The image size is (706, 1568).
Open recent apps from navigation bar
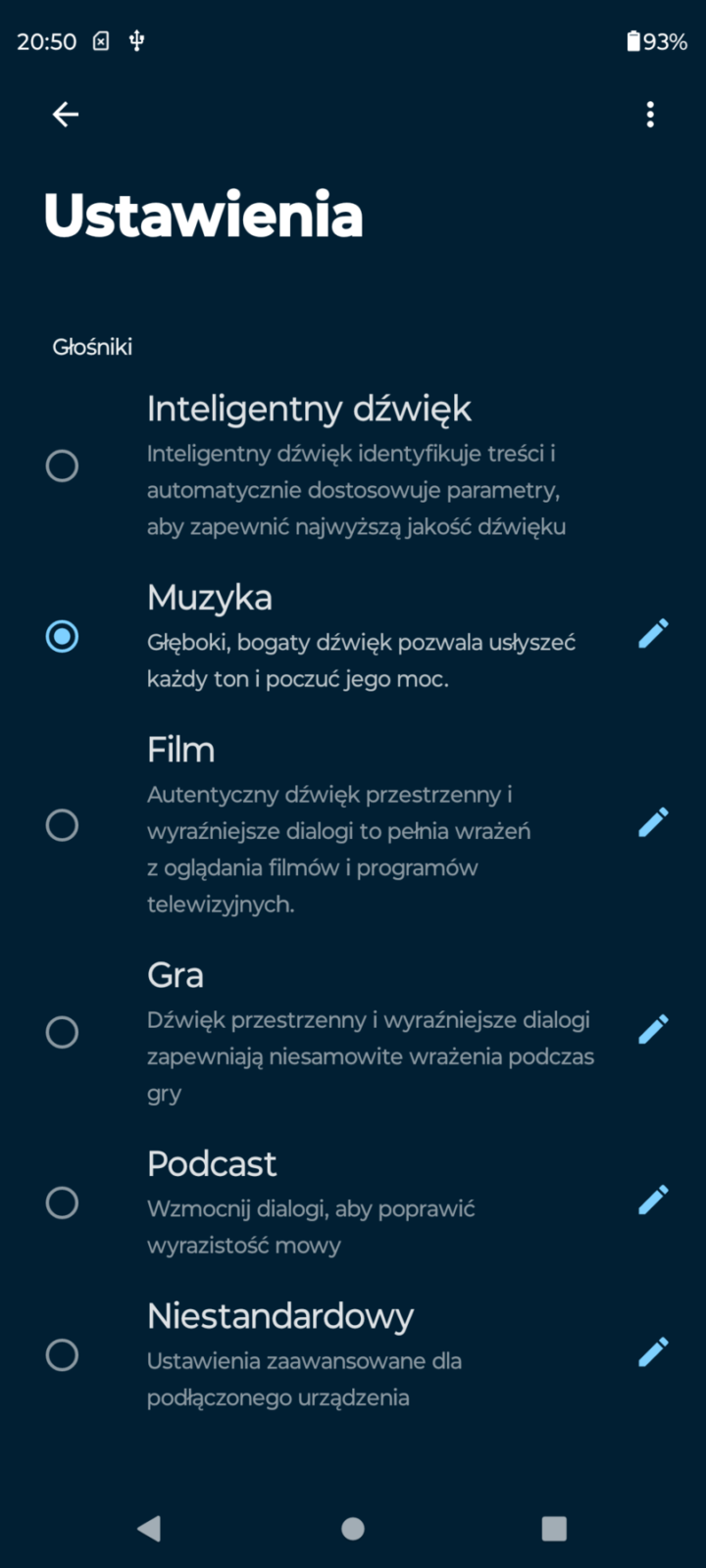coord(554,1529)
